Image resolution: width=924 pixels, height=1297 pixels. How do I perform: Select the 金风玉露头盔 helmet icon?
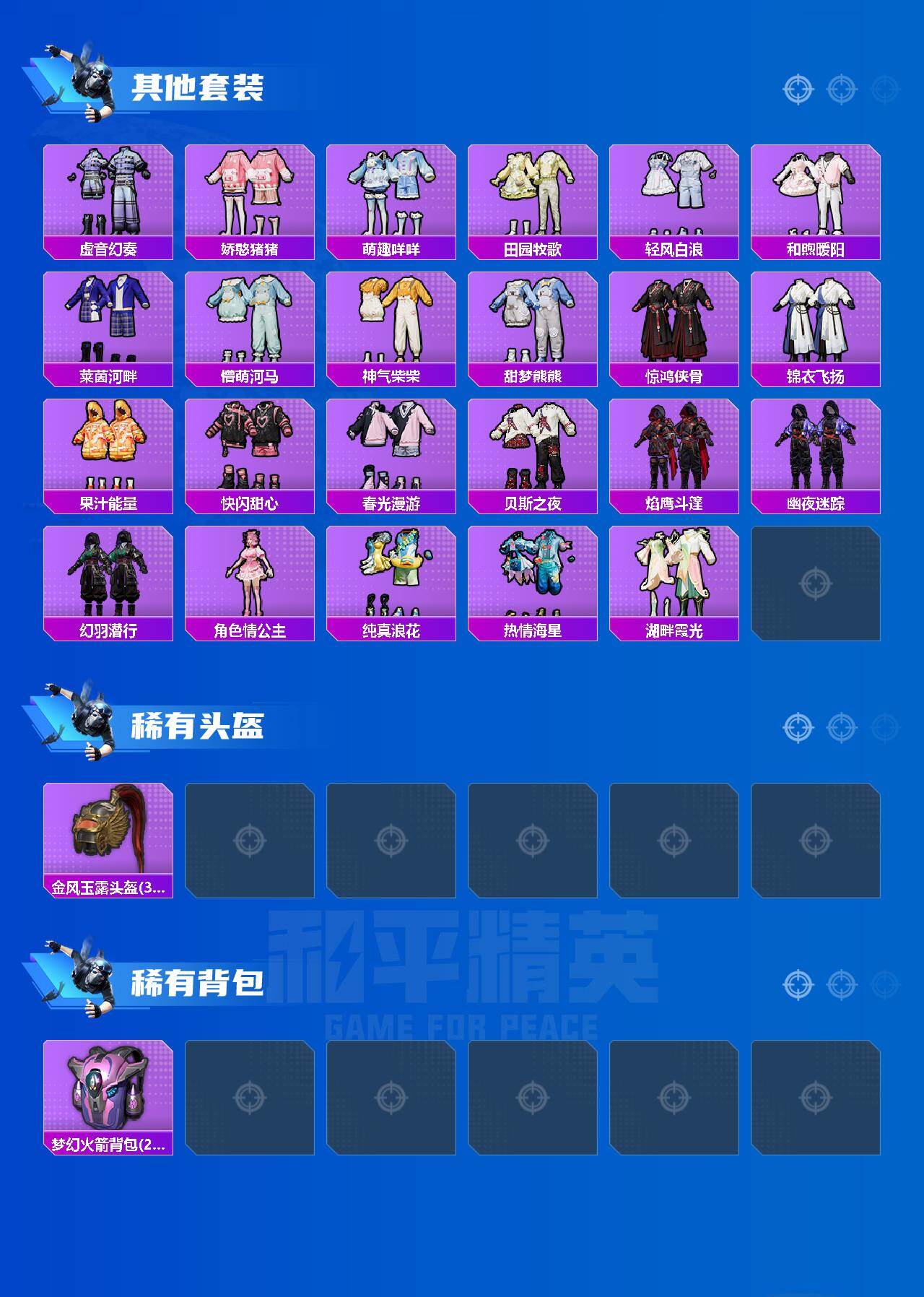[x=107, y=830]
